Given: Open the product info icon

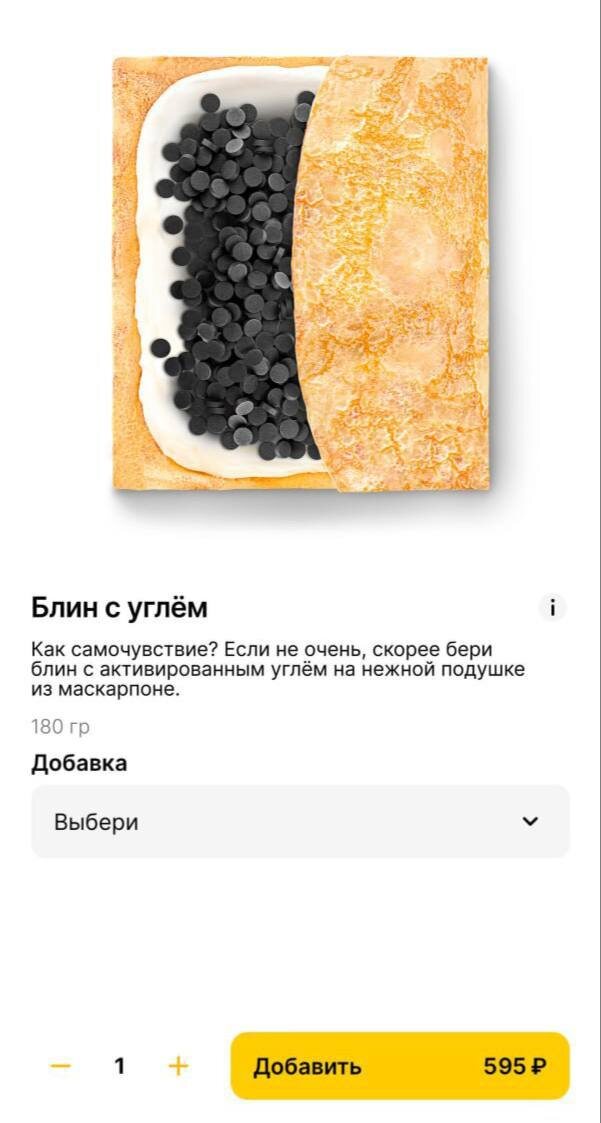Looking at the screenshot, I should pos(552,608).
